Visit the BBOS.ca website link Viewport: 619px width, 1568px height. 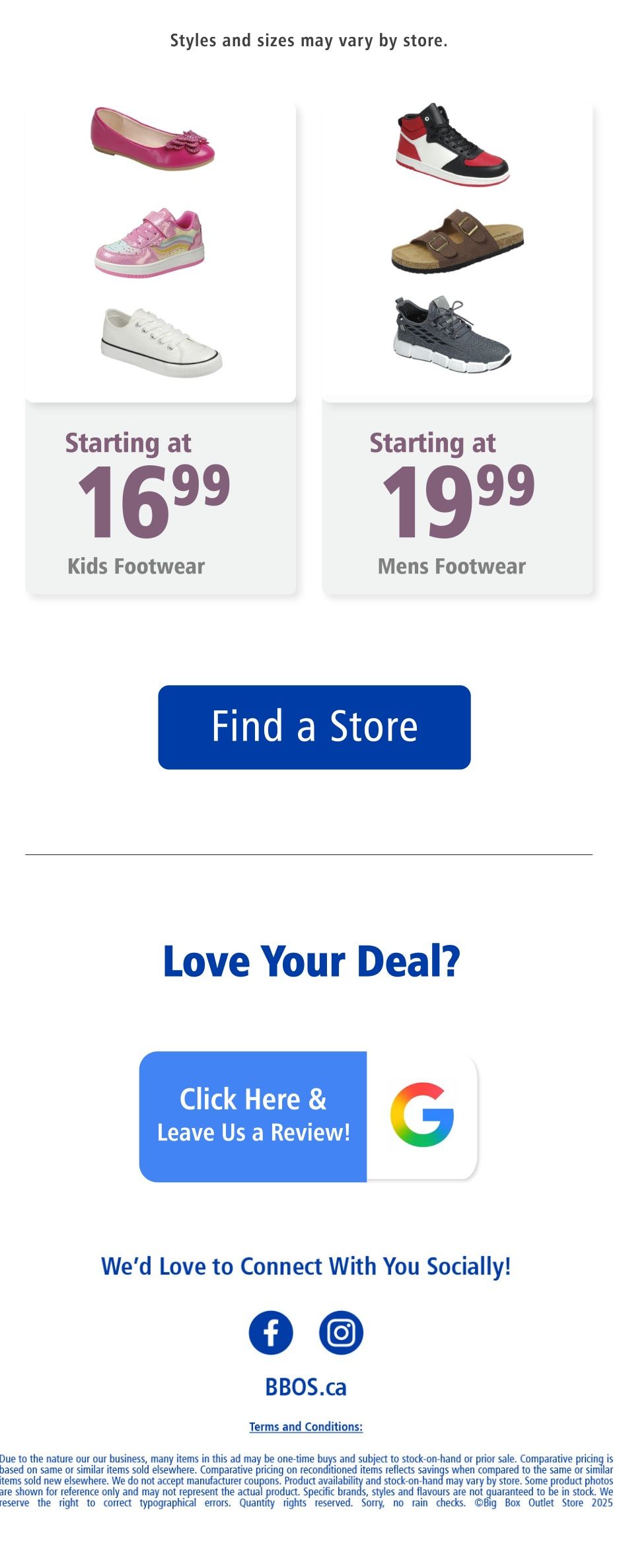tap(306, 1387)
